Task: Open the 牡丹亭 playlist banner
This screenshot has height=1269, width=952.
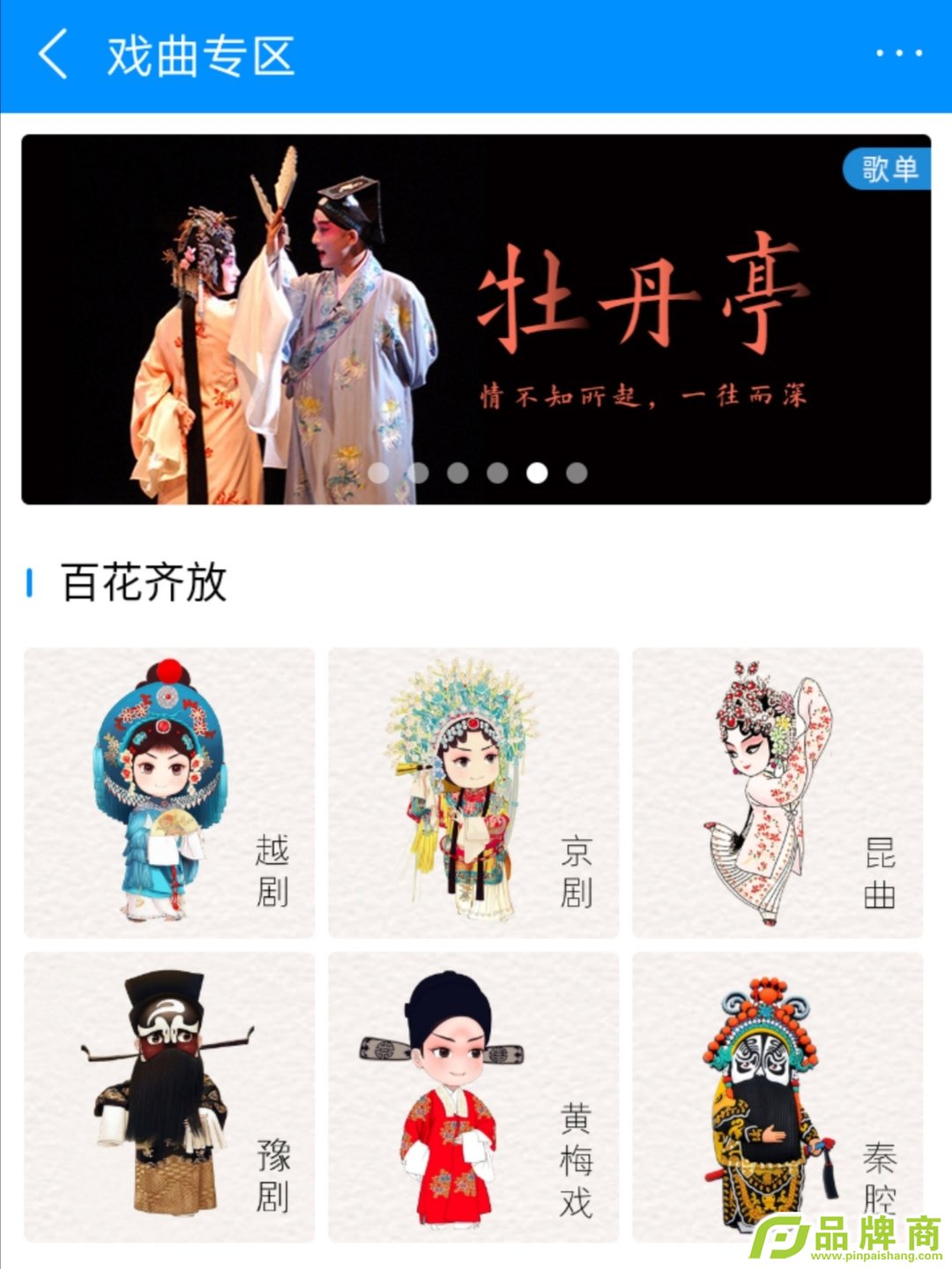Action: [476, 317]
